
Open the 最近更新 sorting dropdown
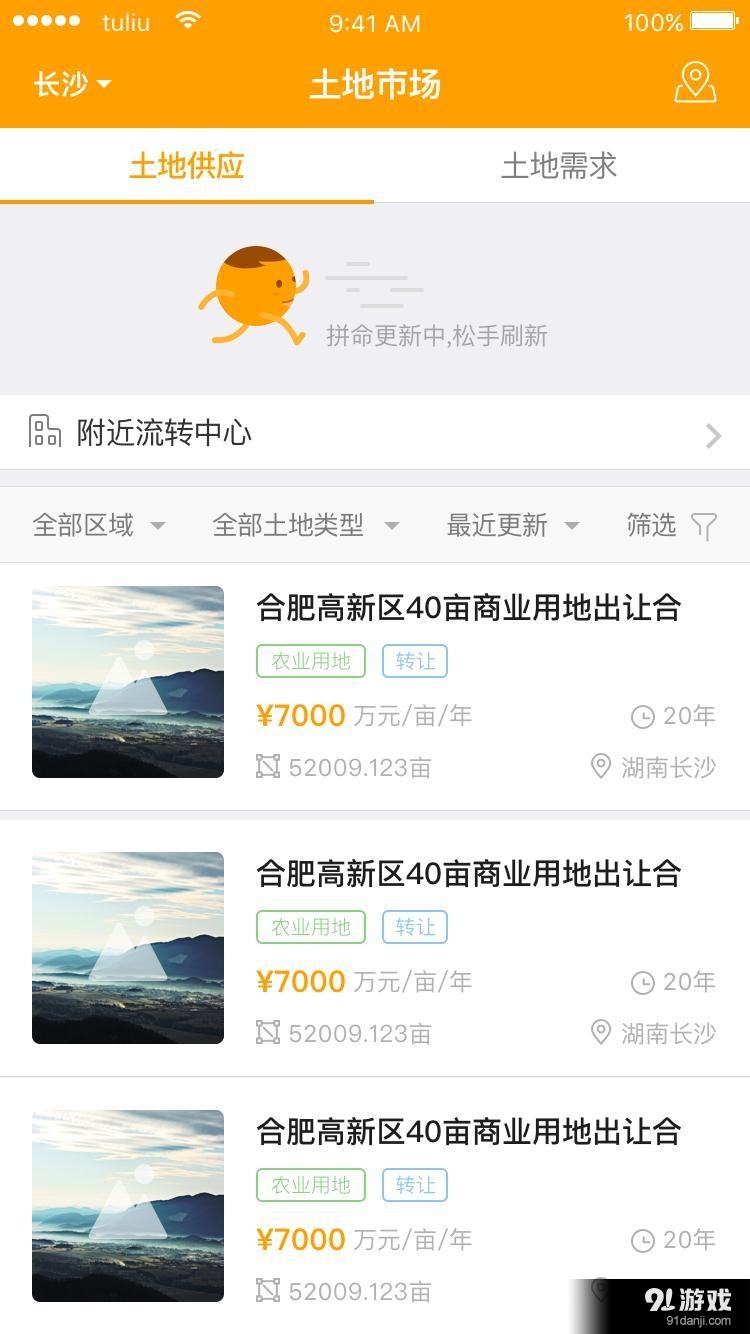[x=513, y=524]
